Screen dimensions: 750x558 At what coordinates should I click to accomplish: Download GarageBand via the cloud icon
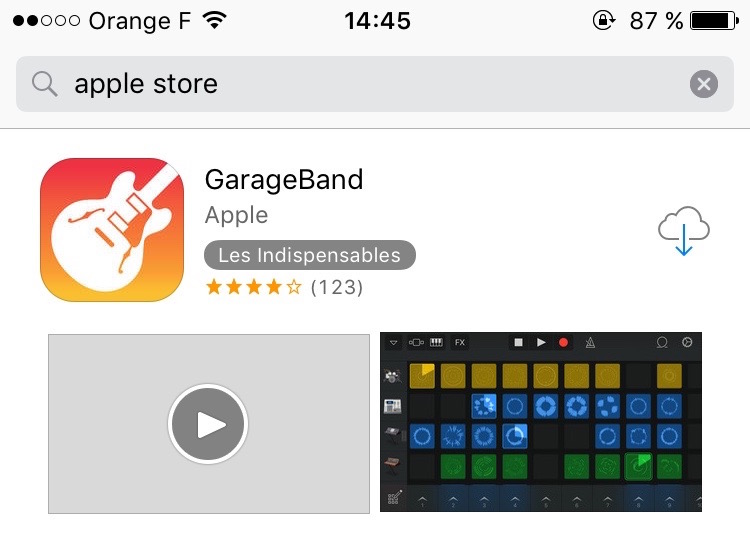683,231
